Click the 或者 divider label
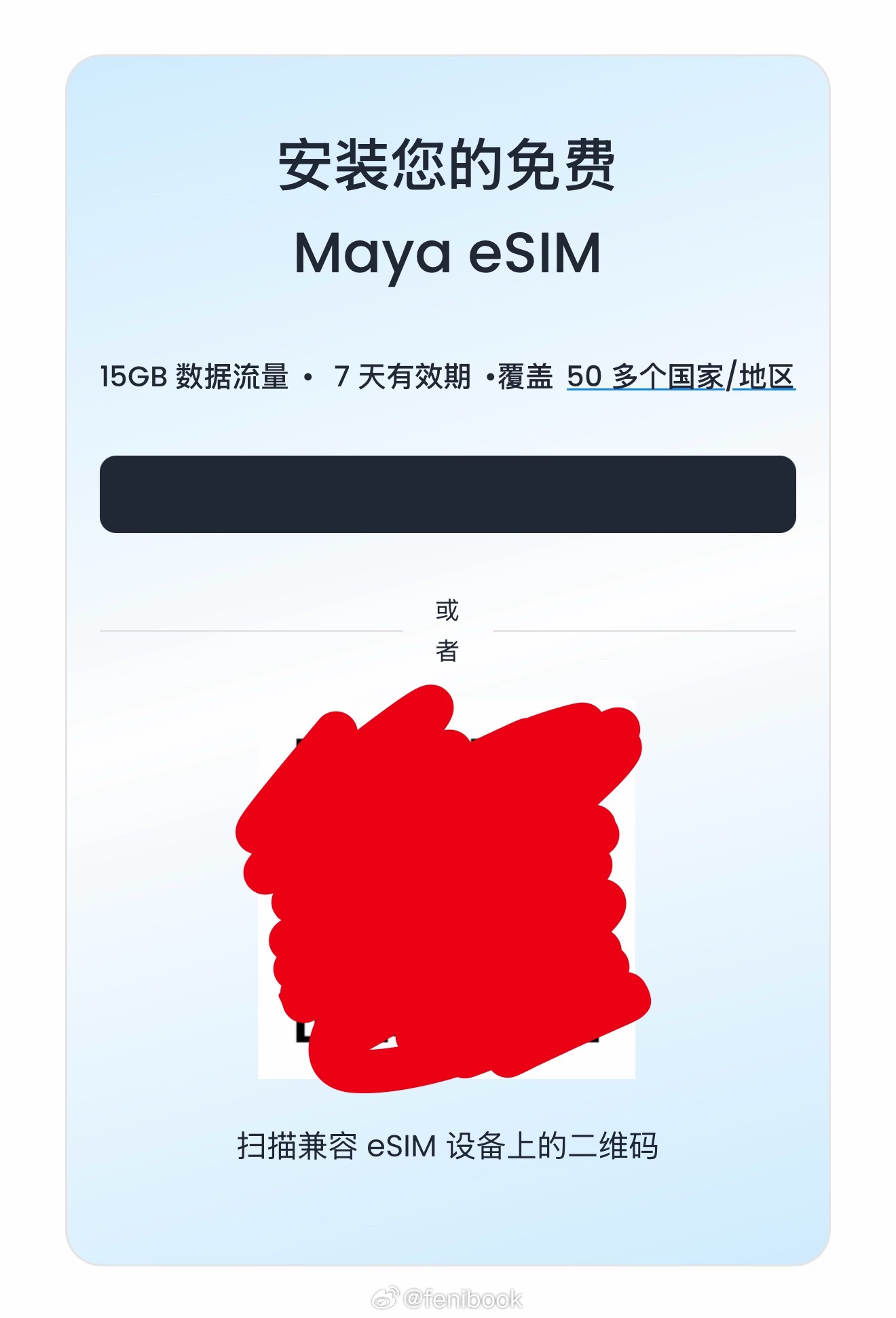896x1318 pixels. point(448,631)
